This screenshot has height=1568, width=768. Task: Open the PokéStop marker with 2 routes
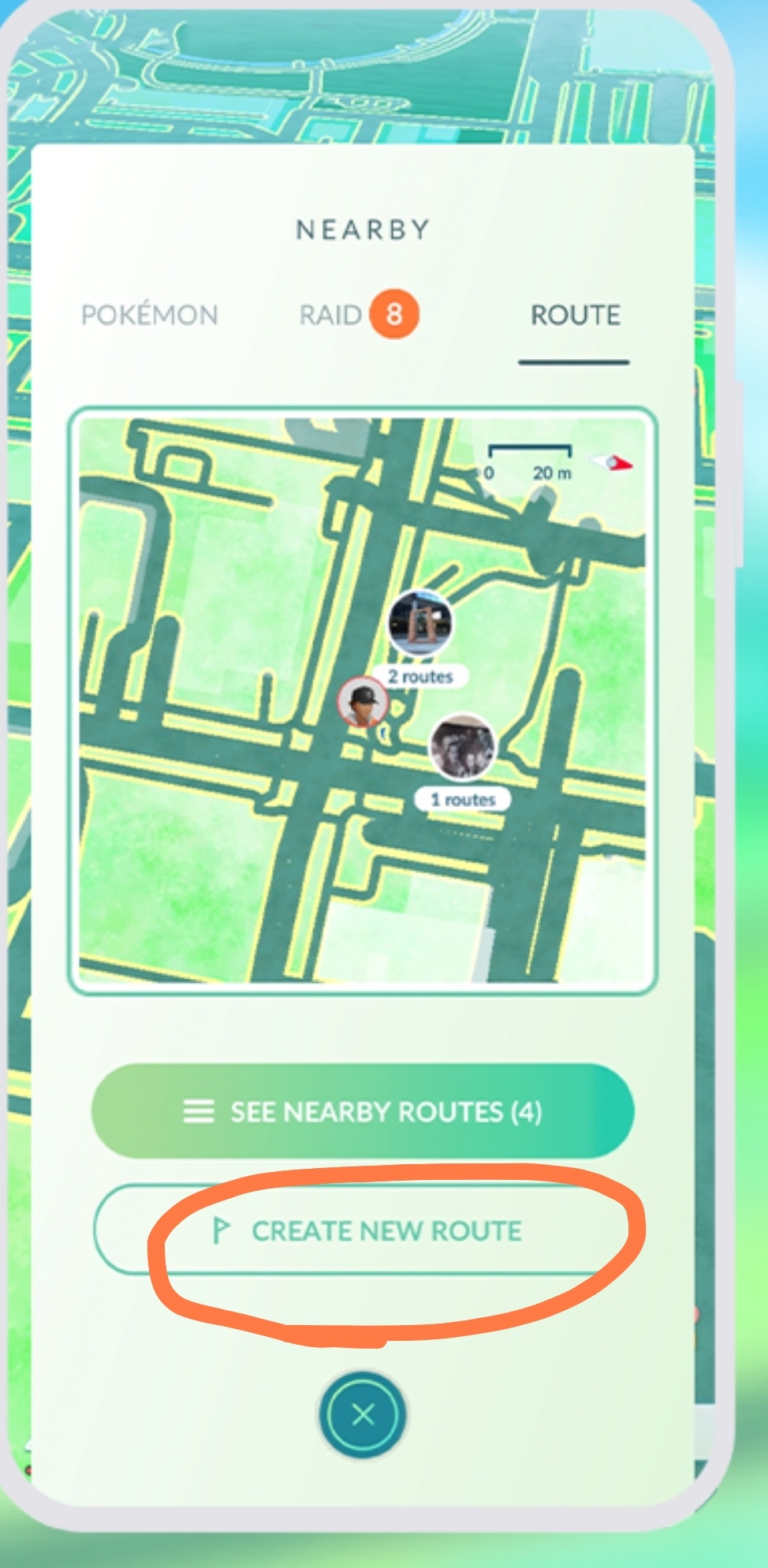[x=421, y=624]
